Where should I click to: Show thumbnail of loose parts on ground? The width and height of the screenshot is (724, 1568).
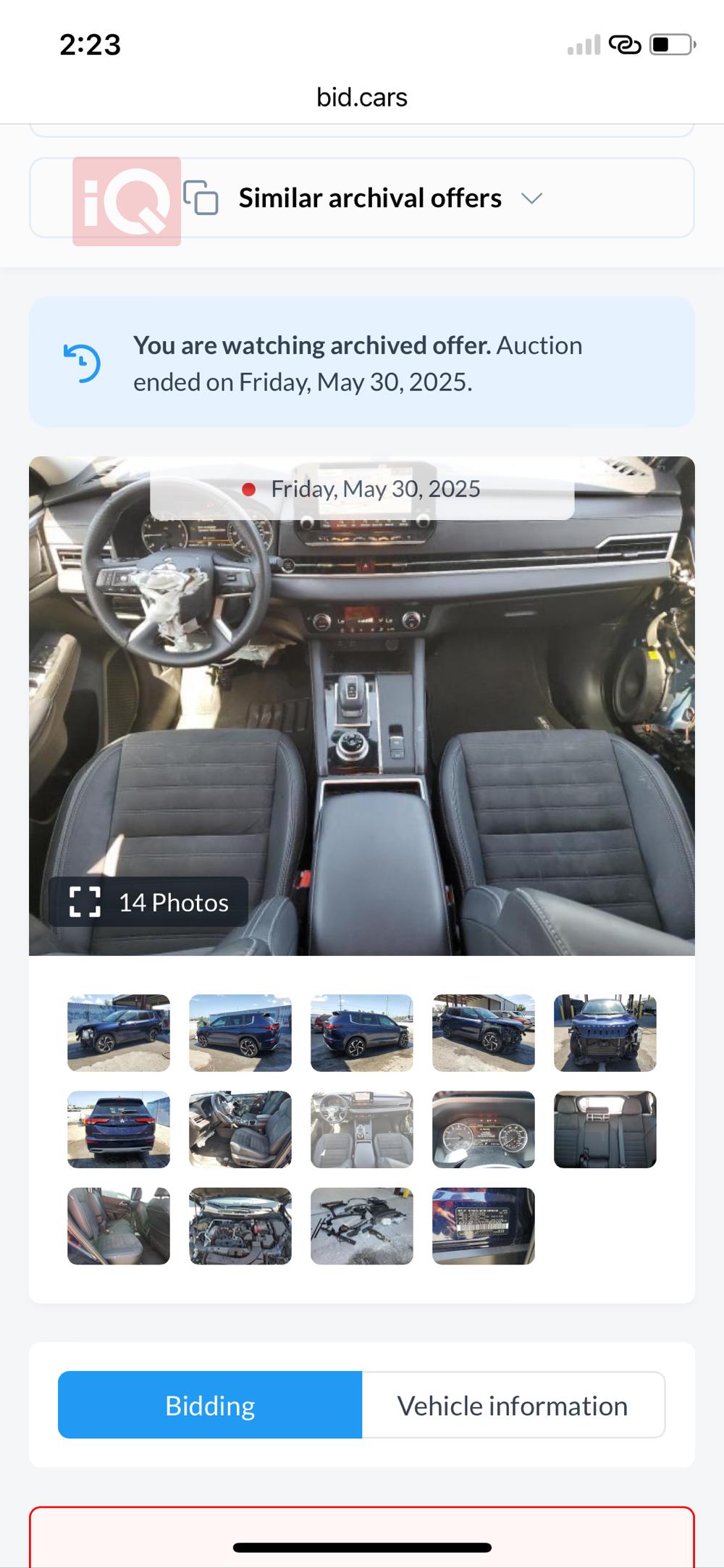(x=361, y=1225)
